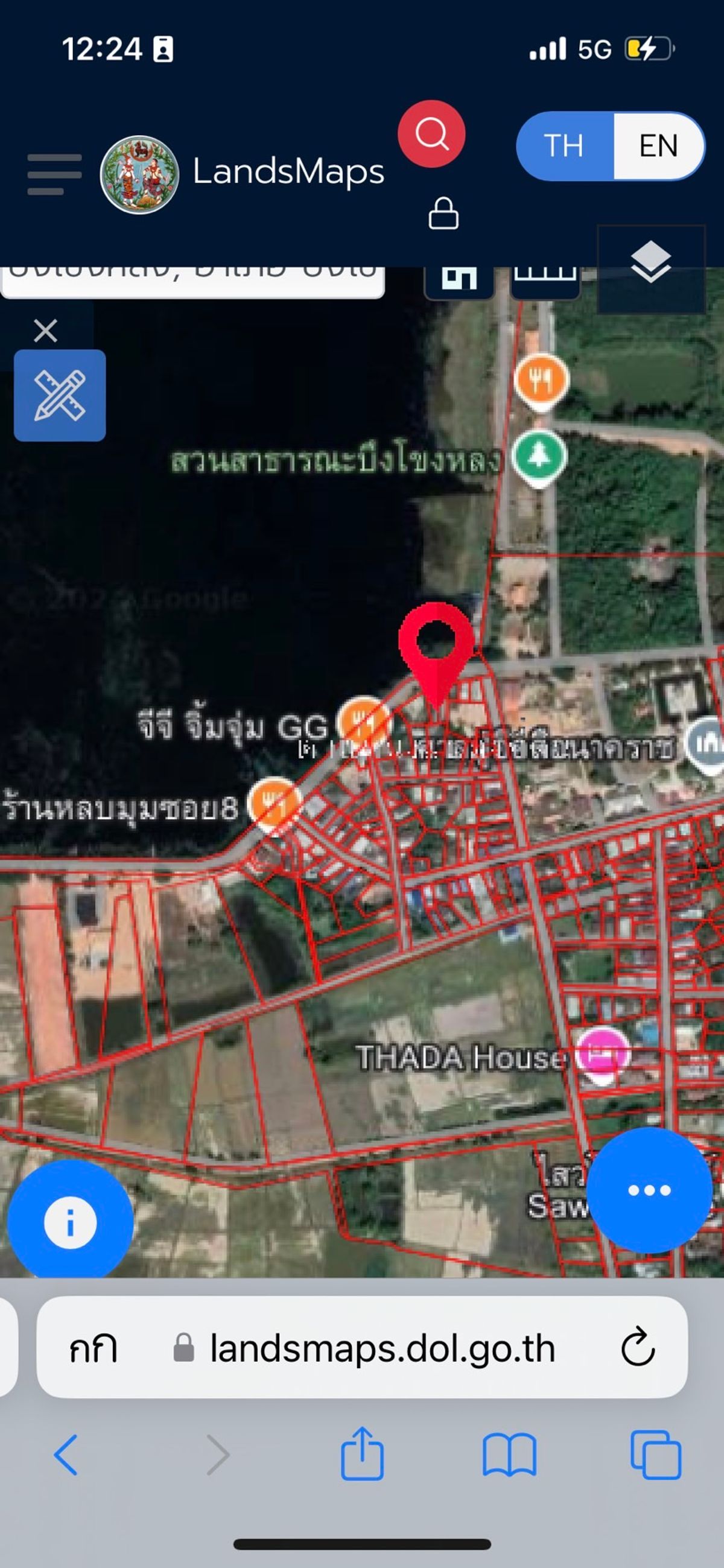Open Safari bookmarks
The image size is (724, 1568).
coord(509,1455)
